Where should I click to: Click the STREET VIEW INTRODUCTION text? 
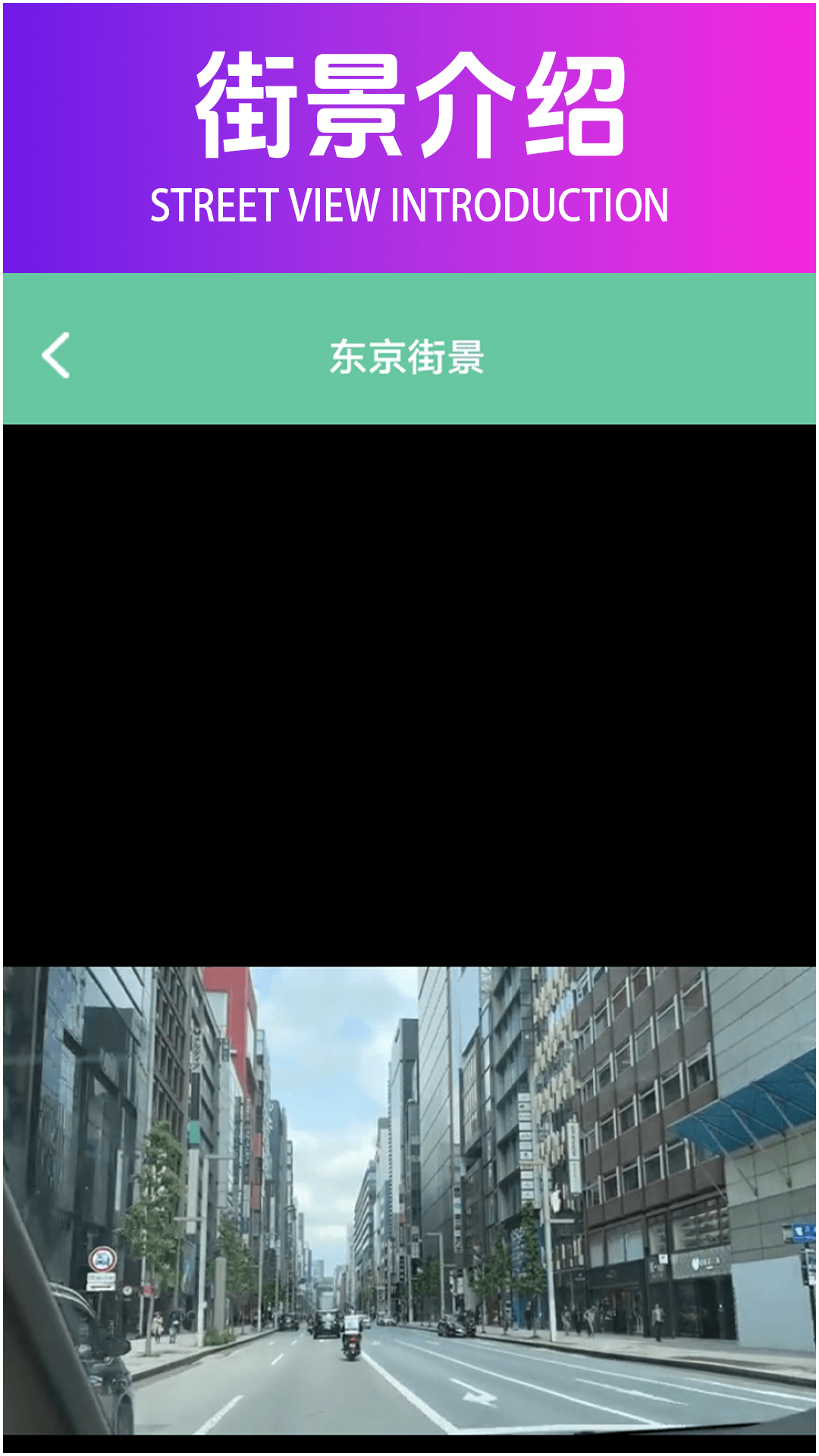tap(409, 203)
